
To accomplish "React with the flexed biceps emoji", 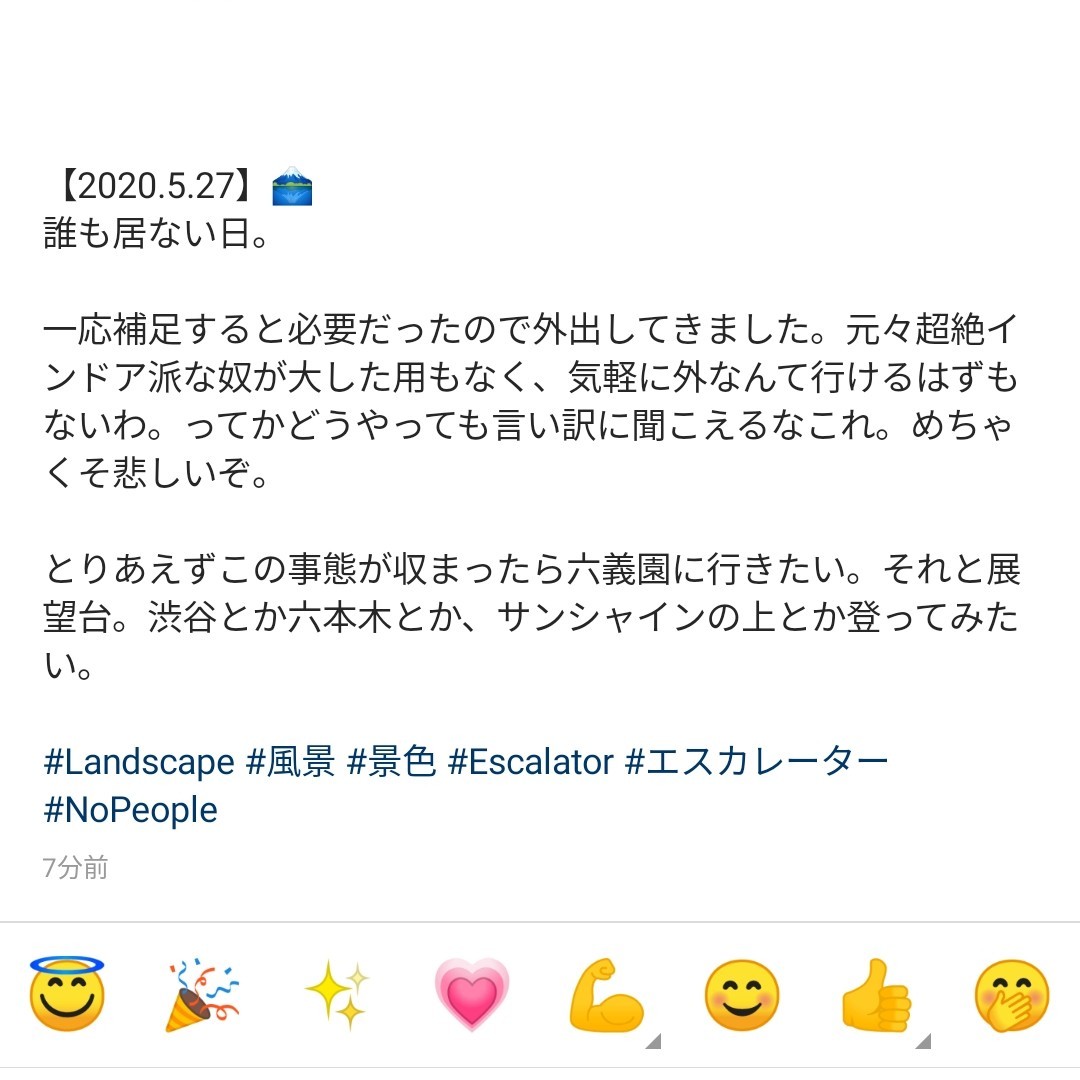I will coord(607,994).
